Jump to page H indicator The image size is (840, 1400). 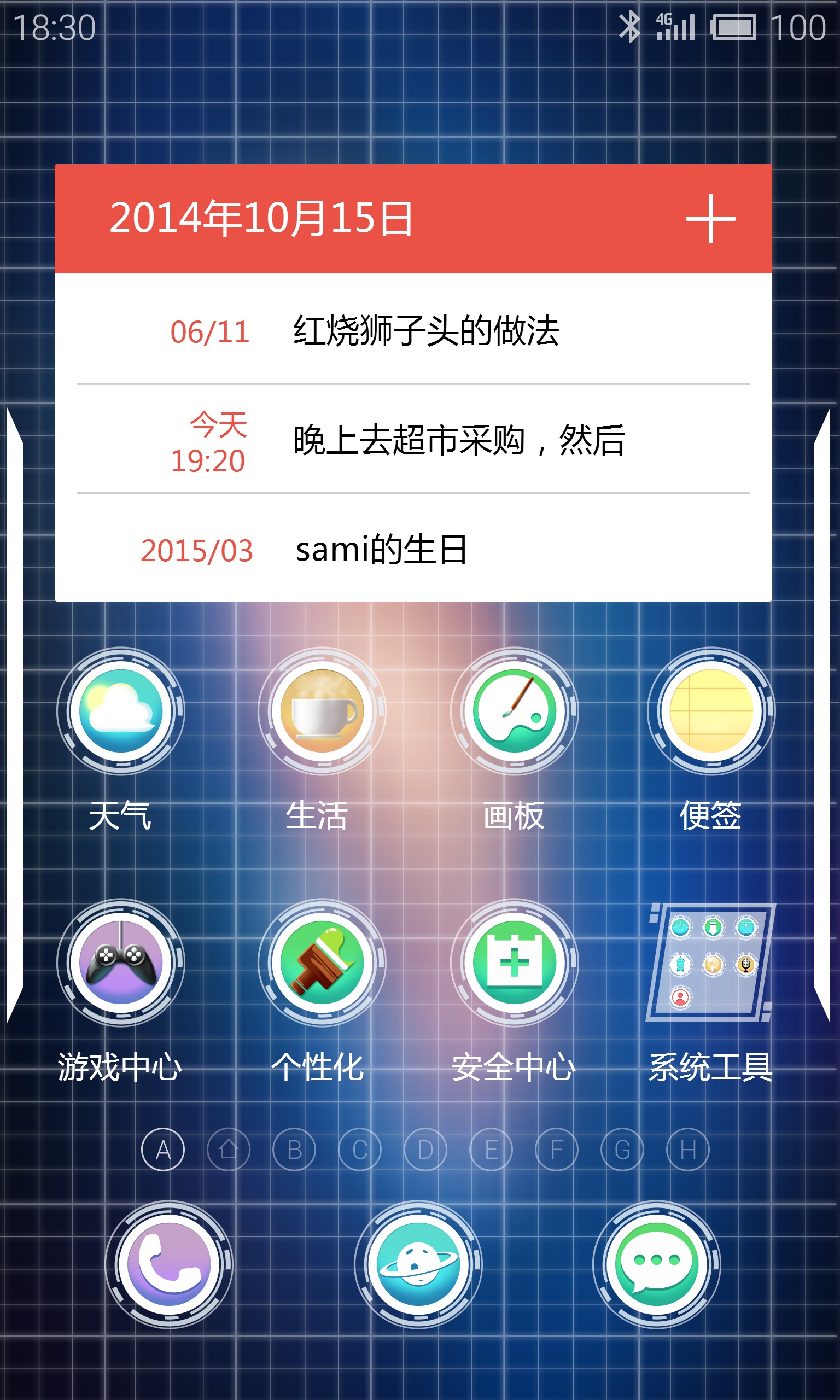pos(688,1150)
